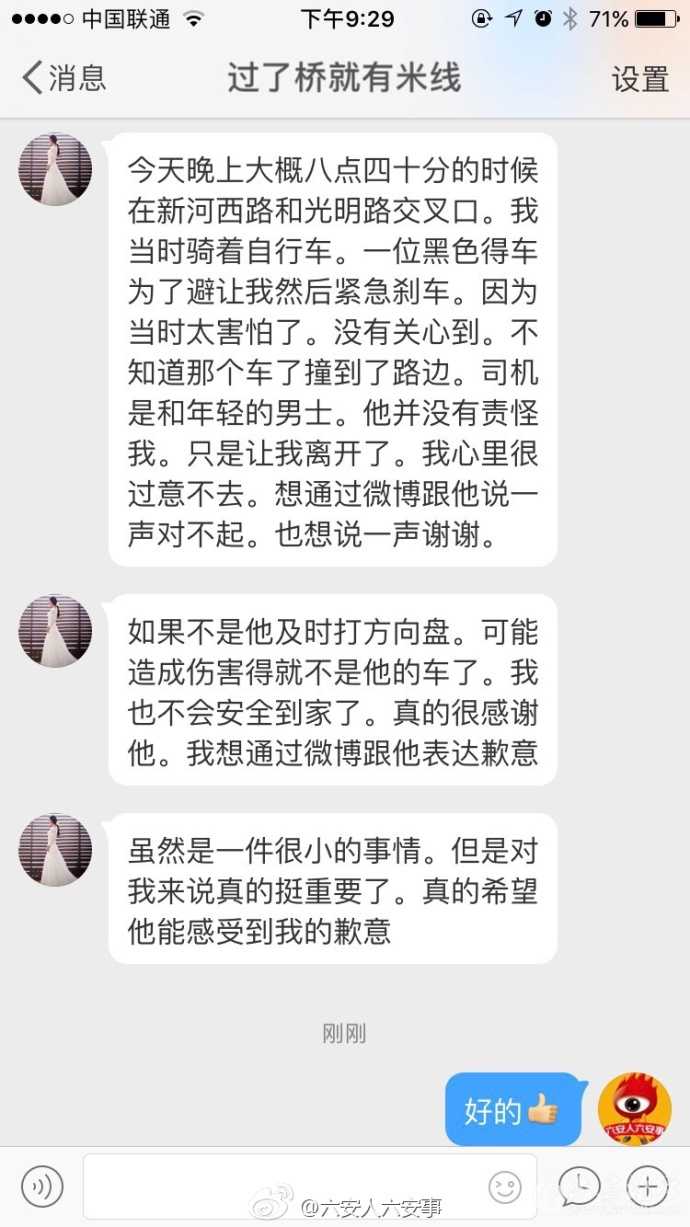Open sender's avatar beside 今天晚上 message
690x1227 pixels.
55,169
